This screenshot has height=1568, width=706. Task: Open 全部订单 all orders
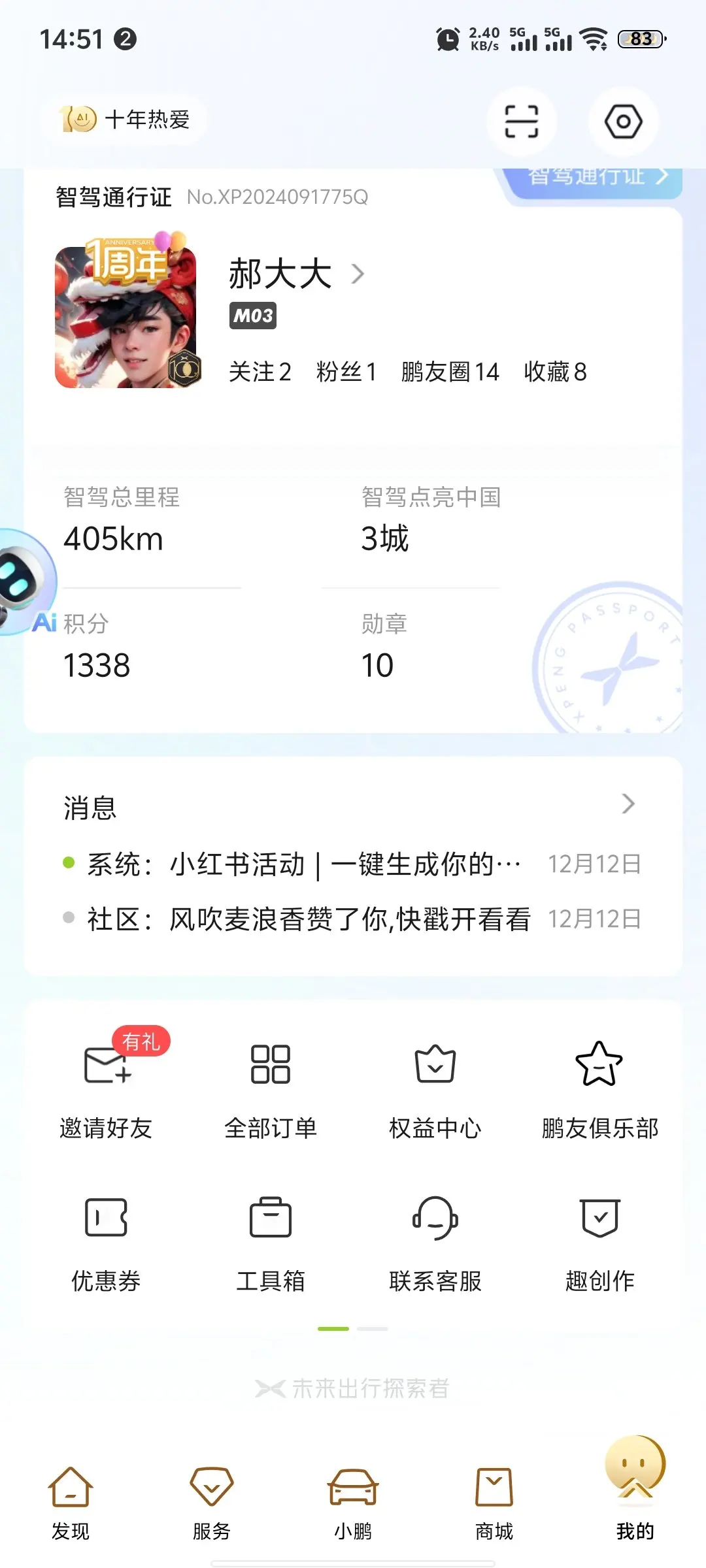coord(271,1088)
